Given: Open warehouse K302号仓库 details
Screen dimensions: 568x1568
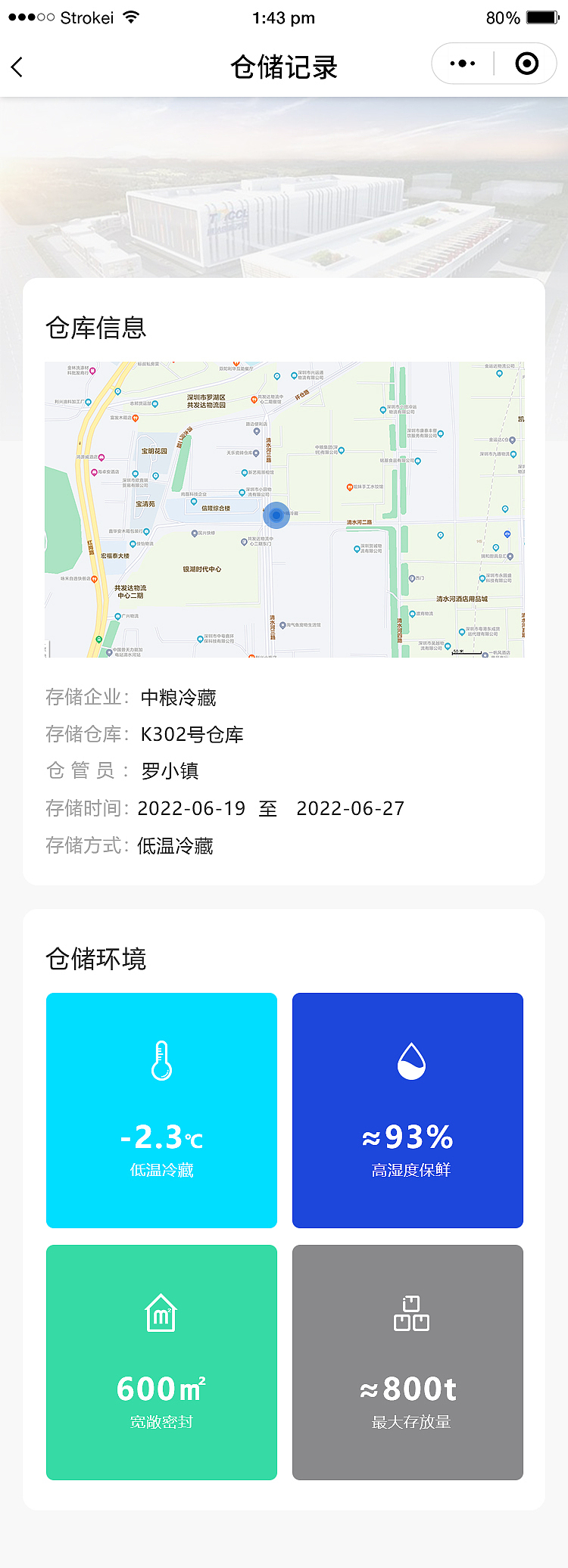Looking at the screenshot, I should (192, 734).
